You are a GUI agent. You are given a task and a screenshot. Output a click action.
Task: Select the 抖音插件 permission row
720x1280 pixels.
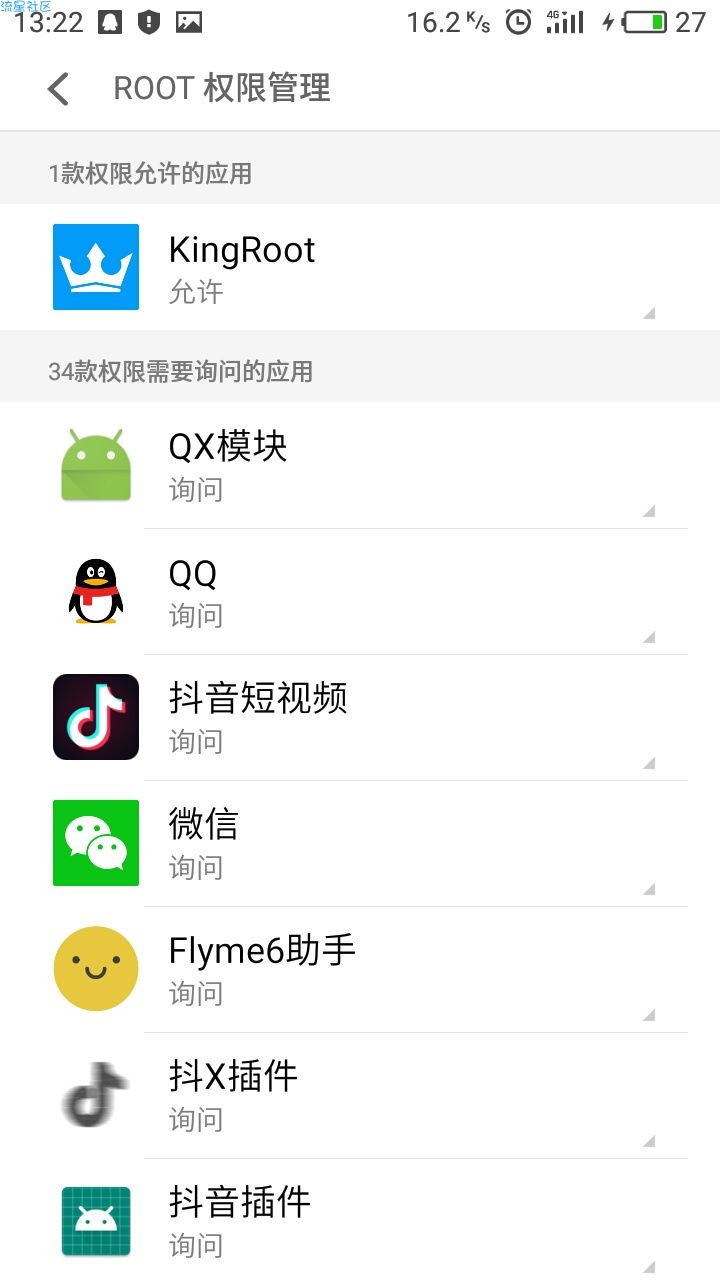coord(360,1220)
